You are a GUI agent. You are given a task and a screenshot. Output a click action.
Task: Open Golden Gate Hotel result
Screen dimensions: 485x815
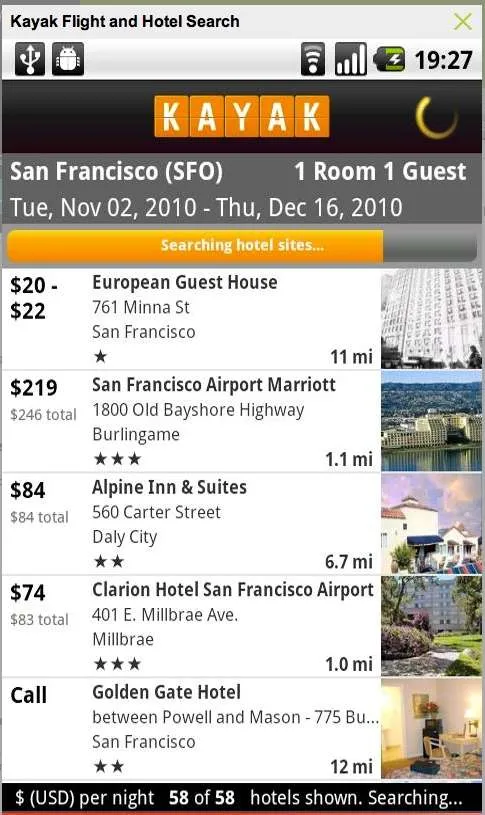[x=242, y=728]
